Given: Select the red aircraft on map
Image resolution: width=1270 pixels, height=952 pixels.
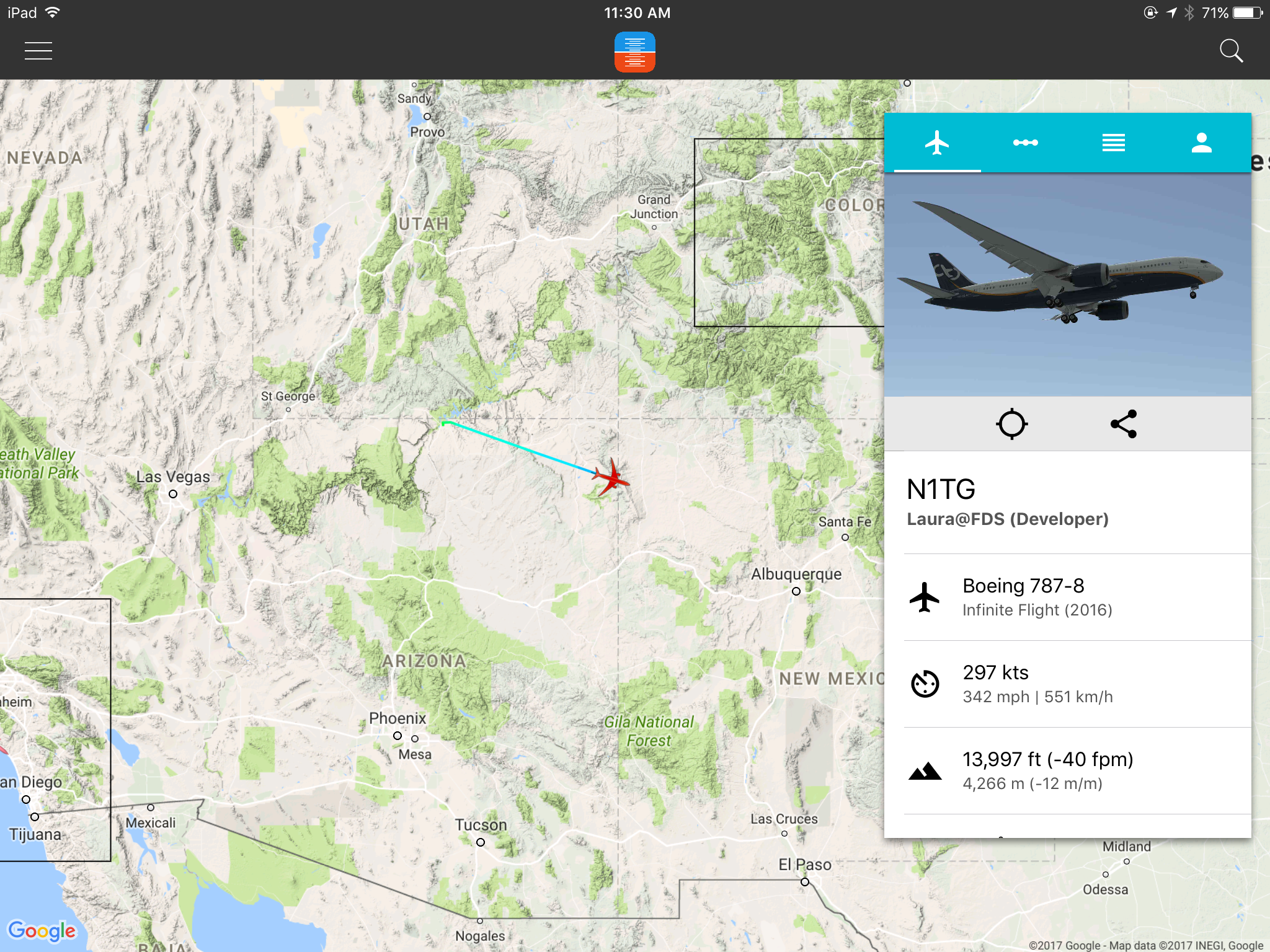Looking at the screenshot, I should point(611,477).
